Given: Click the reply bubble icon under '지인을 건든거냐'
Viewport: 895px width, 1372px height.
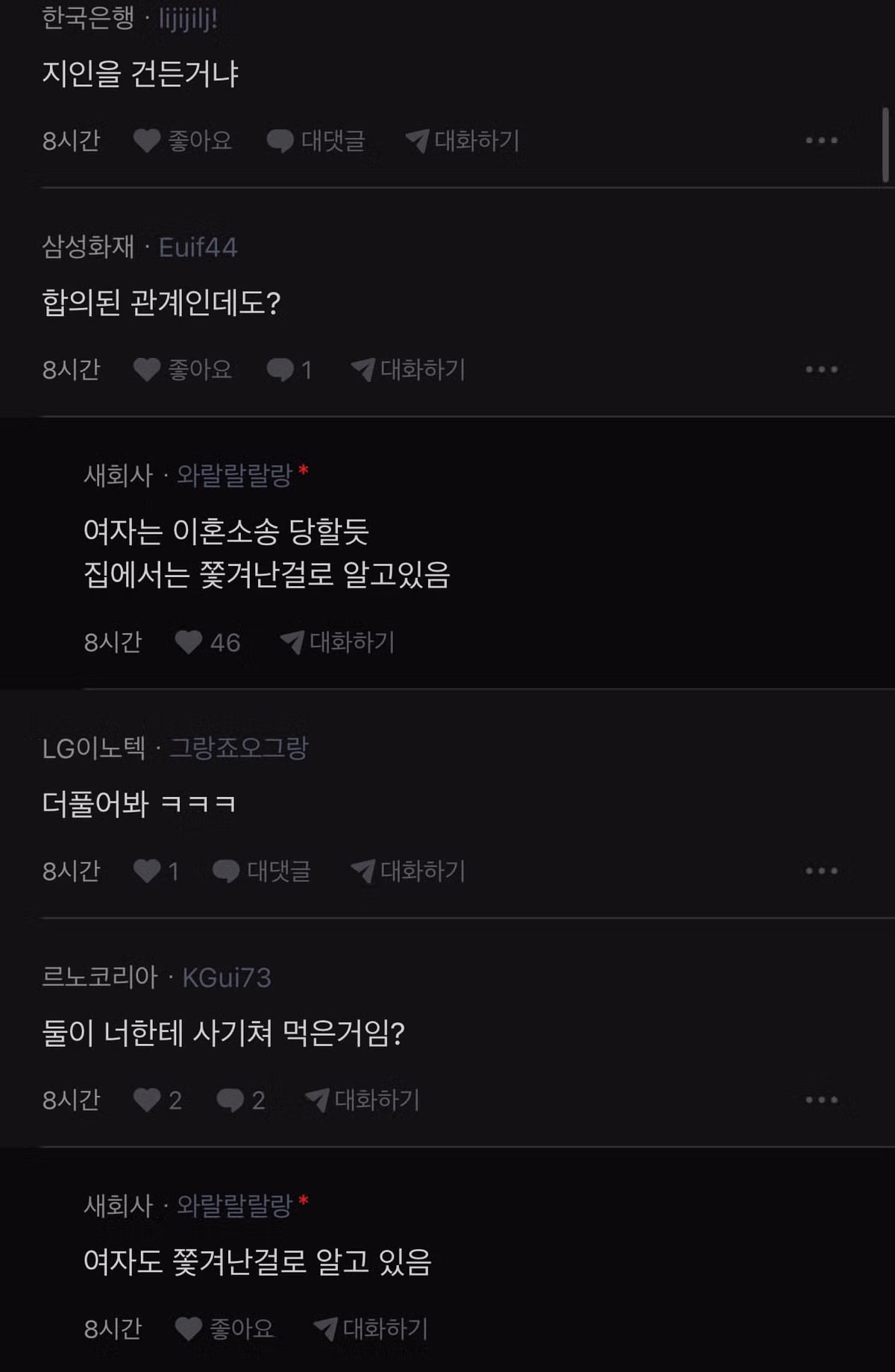Looking at the screenshot, I should pyautogui.click(x=281, y=141).
